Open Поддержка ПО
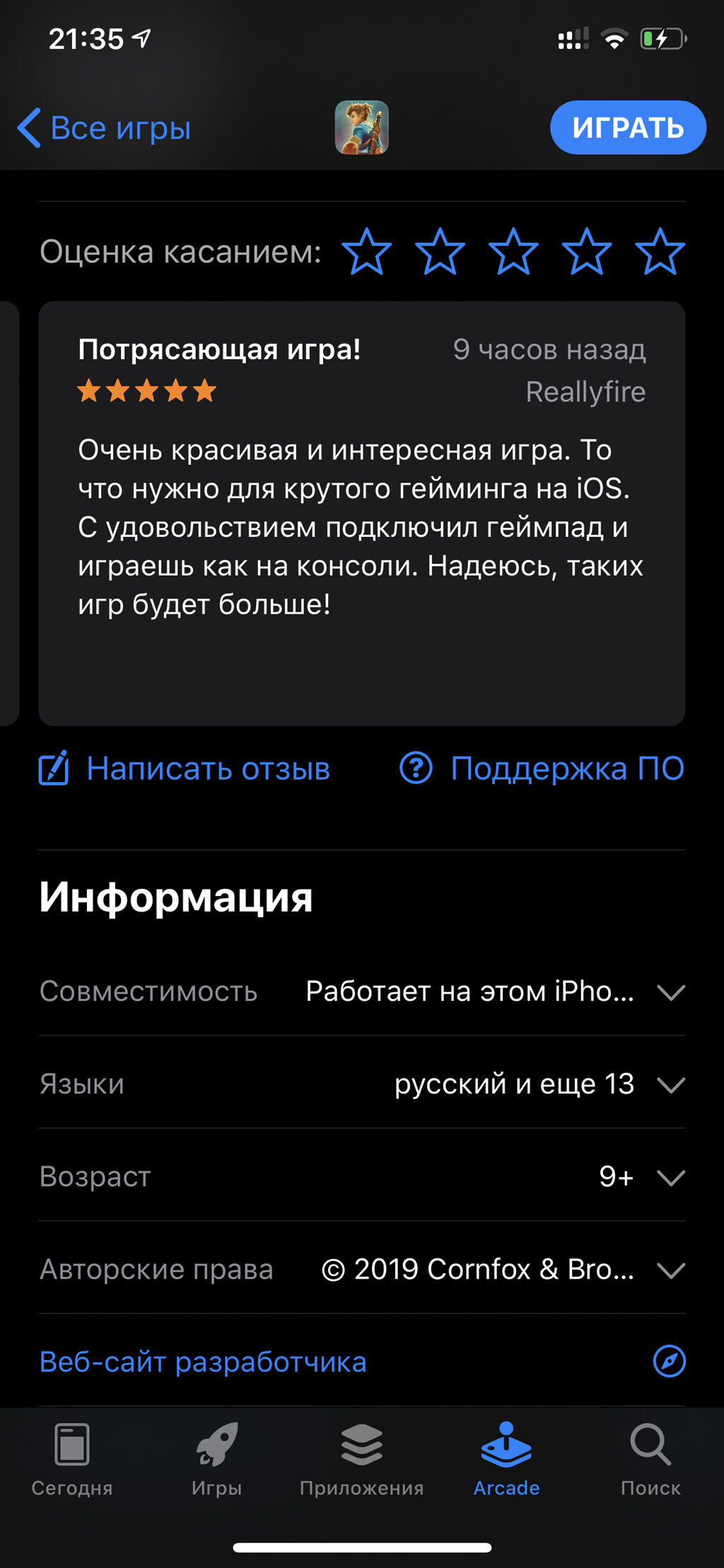This screenshot has height=1568, width=724. tap(542, 768)
